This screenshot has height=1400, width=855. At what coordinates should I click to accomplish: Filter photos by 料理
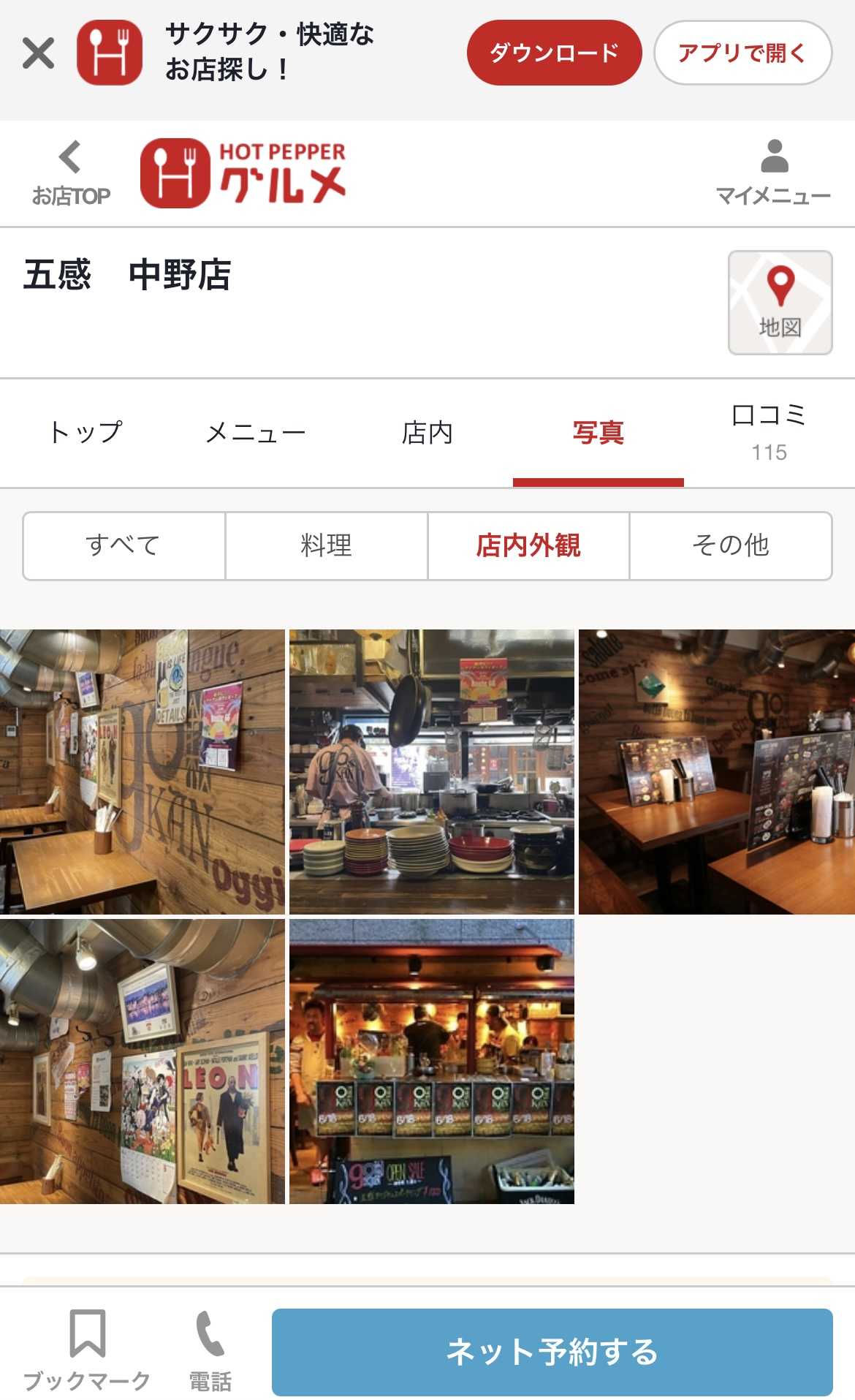pos(326,546)
